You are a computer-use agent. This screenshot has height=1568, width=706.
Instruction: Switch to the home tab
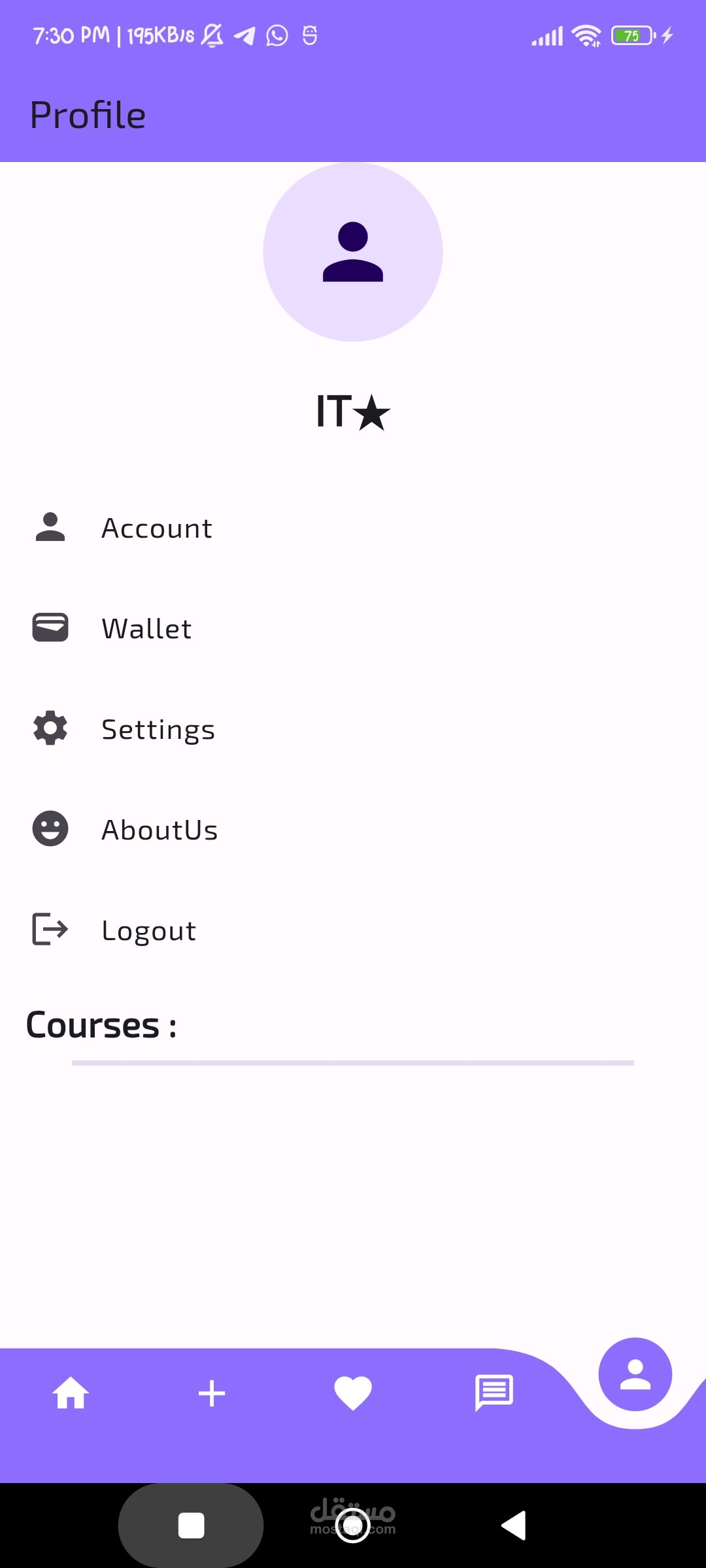(71, 1393)
